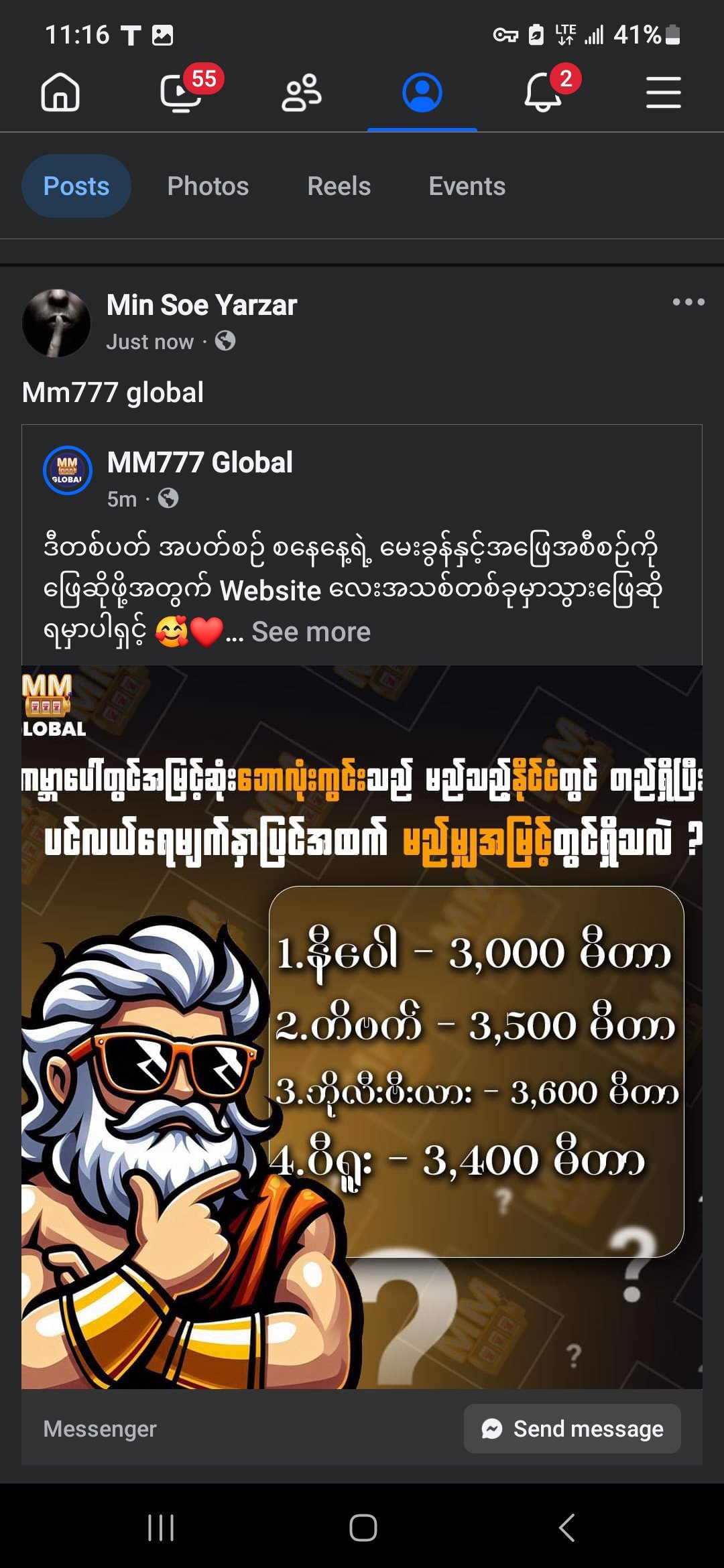The width and height of the screenshot is (724, 1568).
Task: Open the notifications bell
Action: pos(543,92)
